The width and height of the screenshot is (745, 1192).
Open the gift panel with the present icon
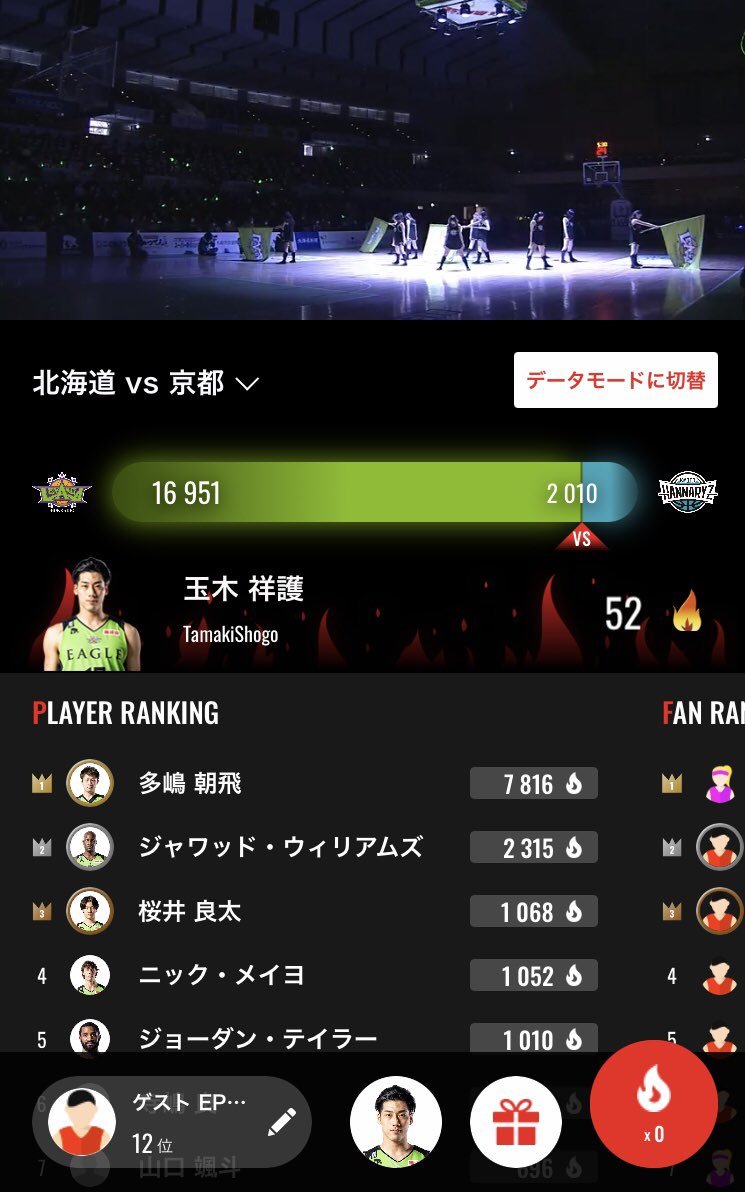517,1120
